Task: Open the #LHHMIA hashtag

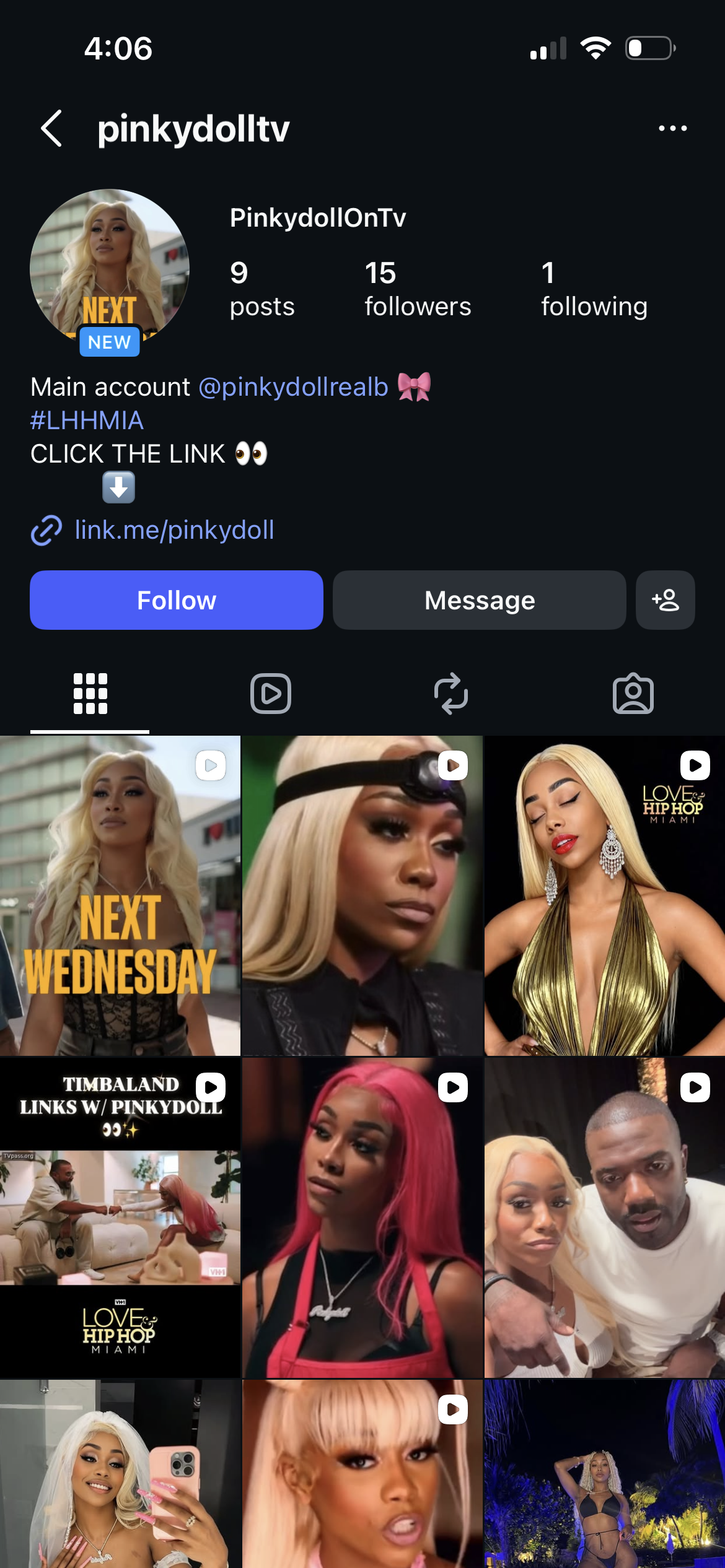Action: point(87,420)
